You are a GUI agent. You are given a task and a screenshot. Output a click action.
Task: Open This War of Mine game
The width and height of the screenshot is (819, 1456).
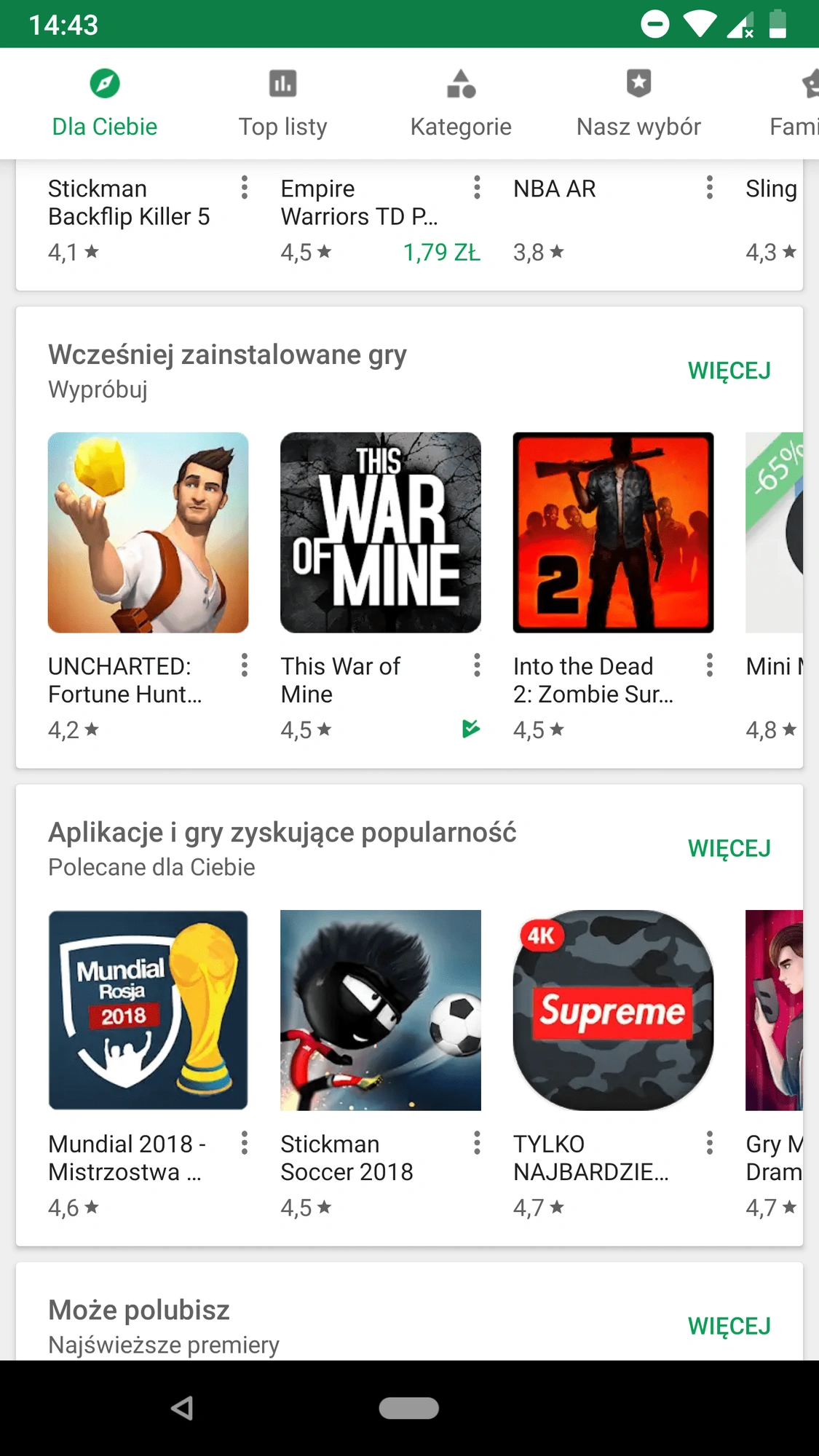380,533
